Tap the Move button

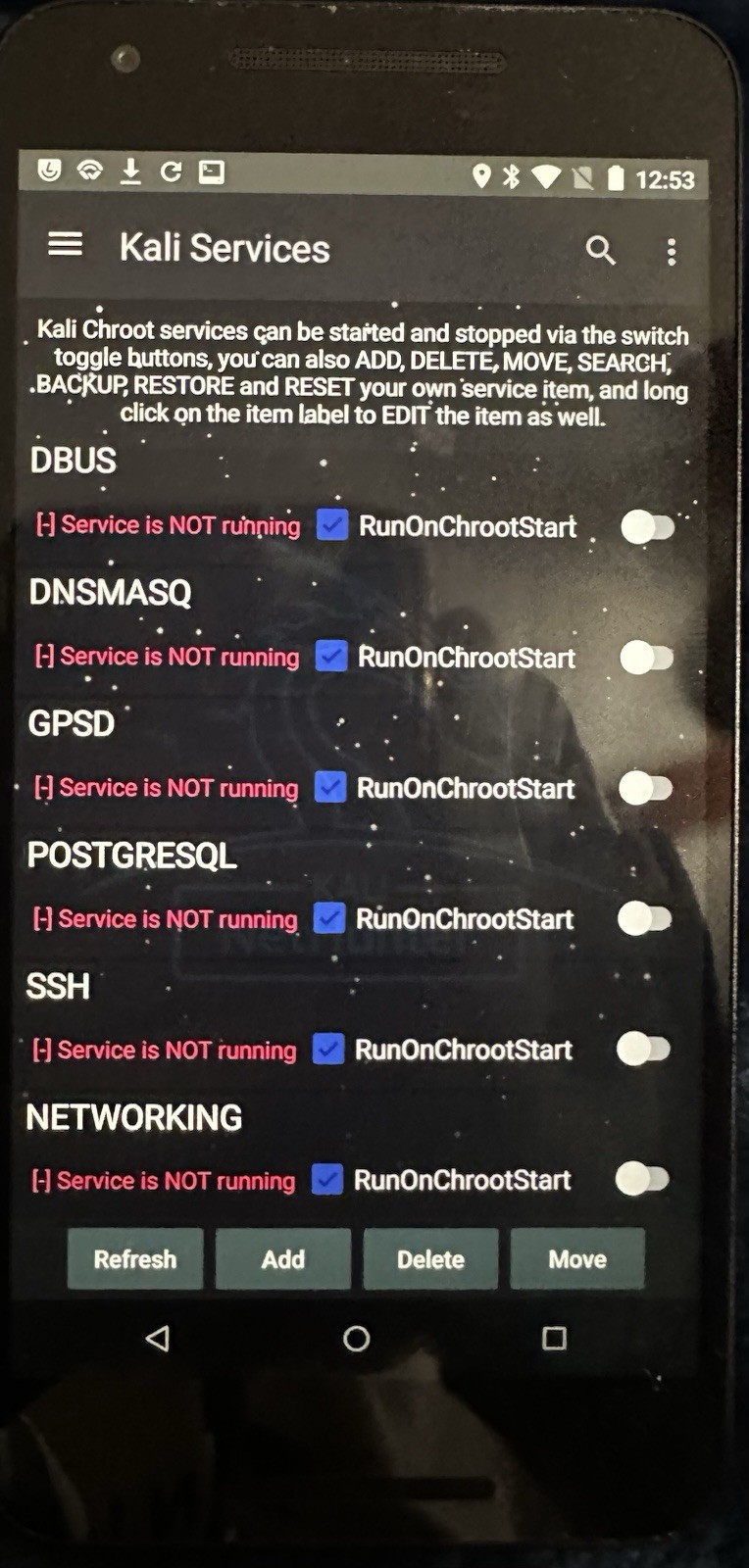coord(577,1259)
